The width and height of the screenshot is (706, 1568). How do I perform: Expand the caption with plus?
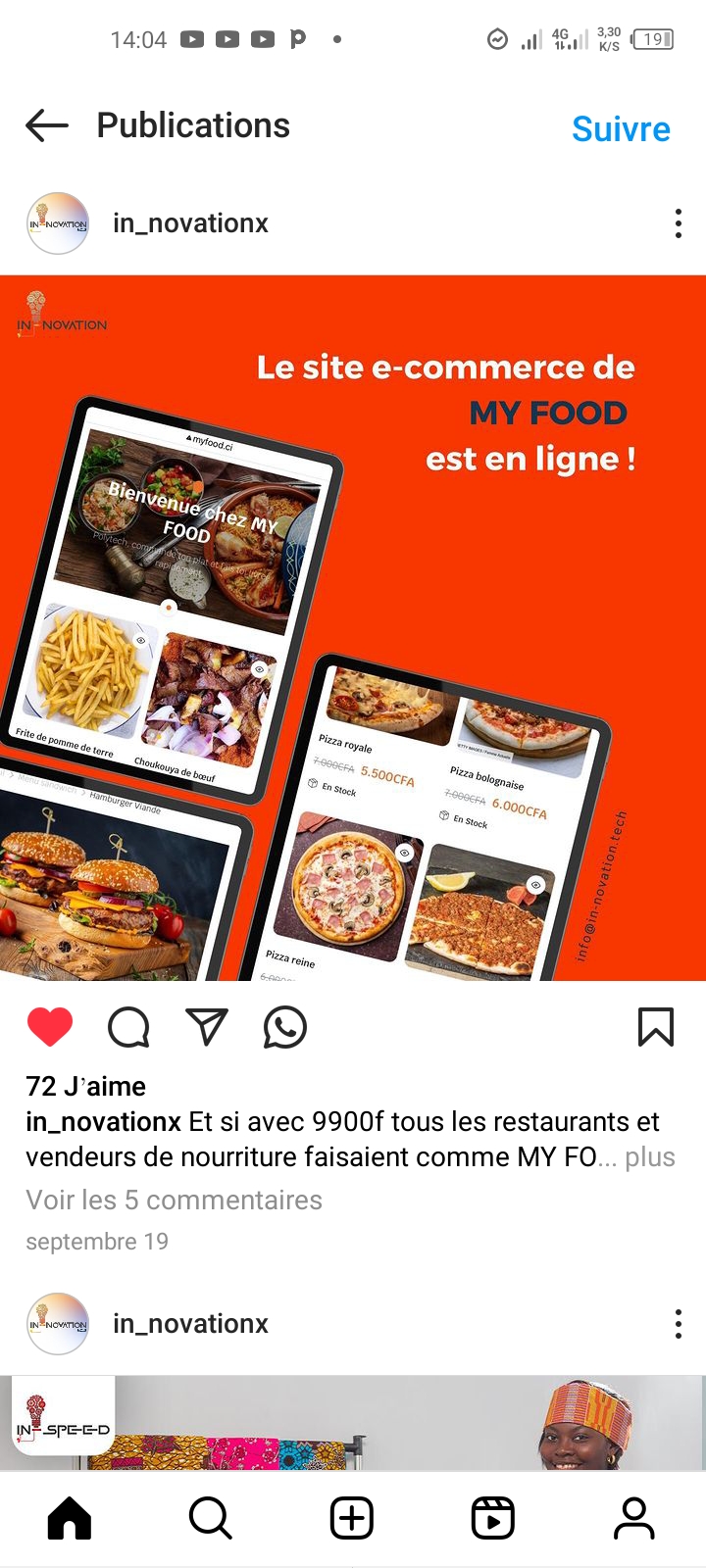pos(649,1157)
